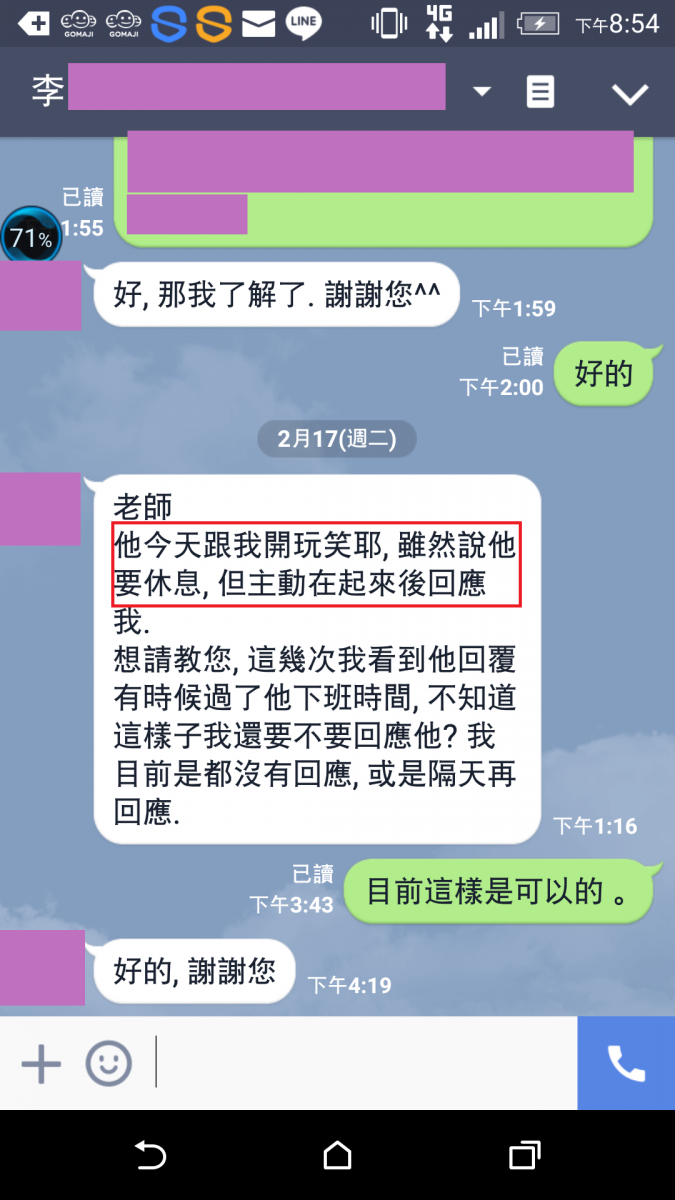Open the emoji sticker picker
The image size is (675, 1200).
point(108,1064)
